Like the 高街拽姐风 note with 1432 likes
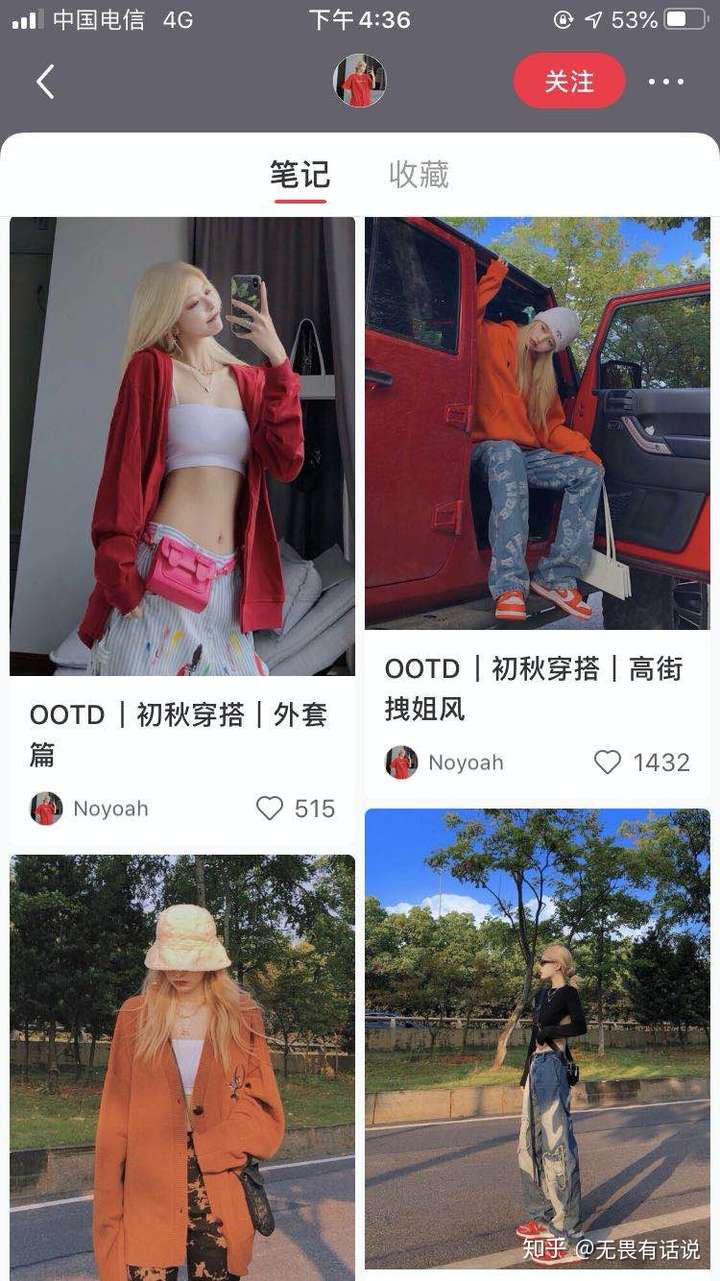 pos(608,762)
